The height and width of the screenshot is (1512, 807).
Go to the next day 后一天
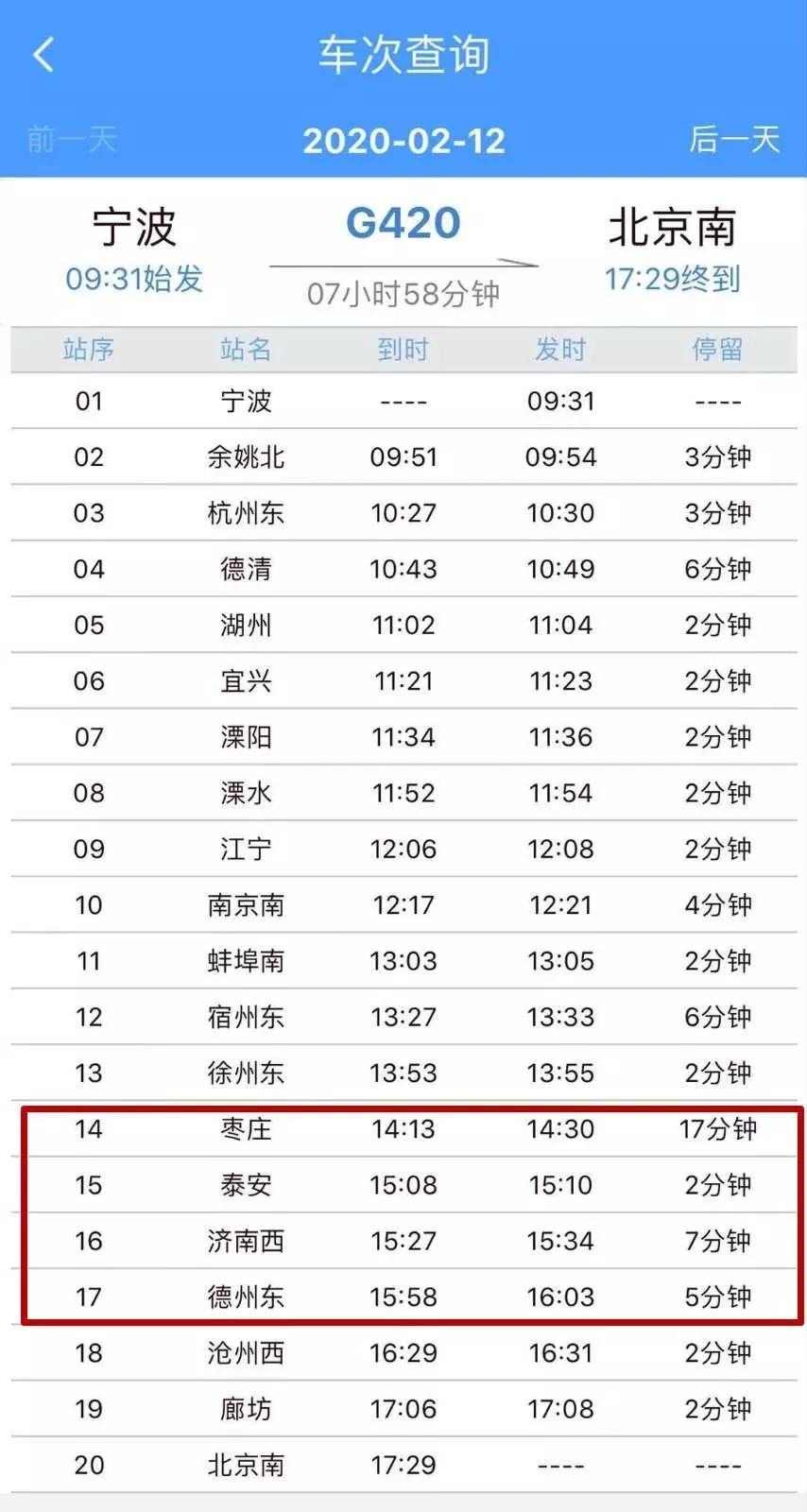[x=734, y=140]
